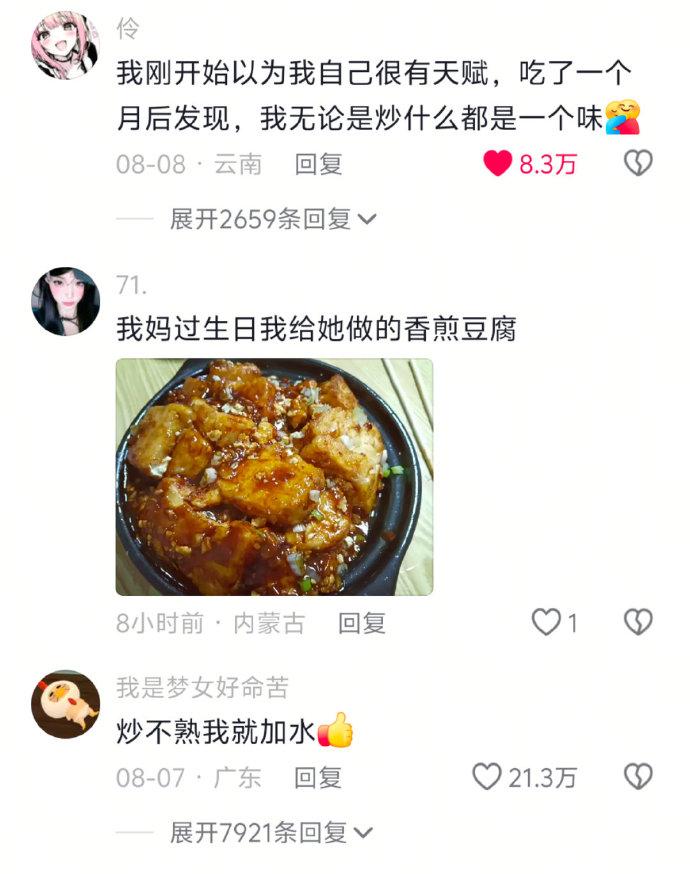Expand the 2659 replies
Screen dimensions: 690x874
point(273,218)
